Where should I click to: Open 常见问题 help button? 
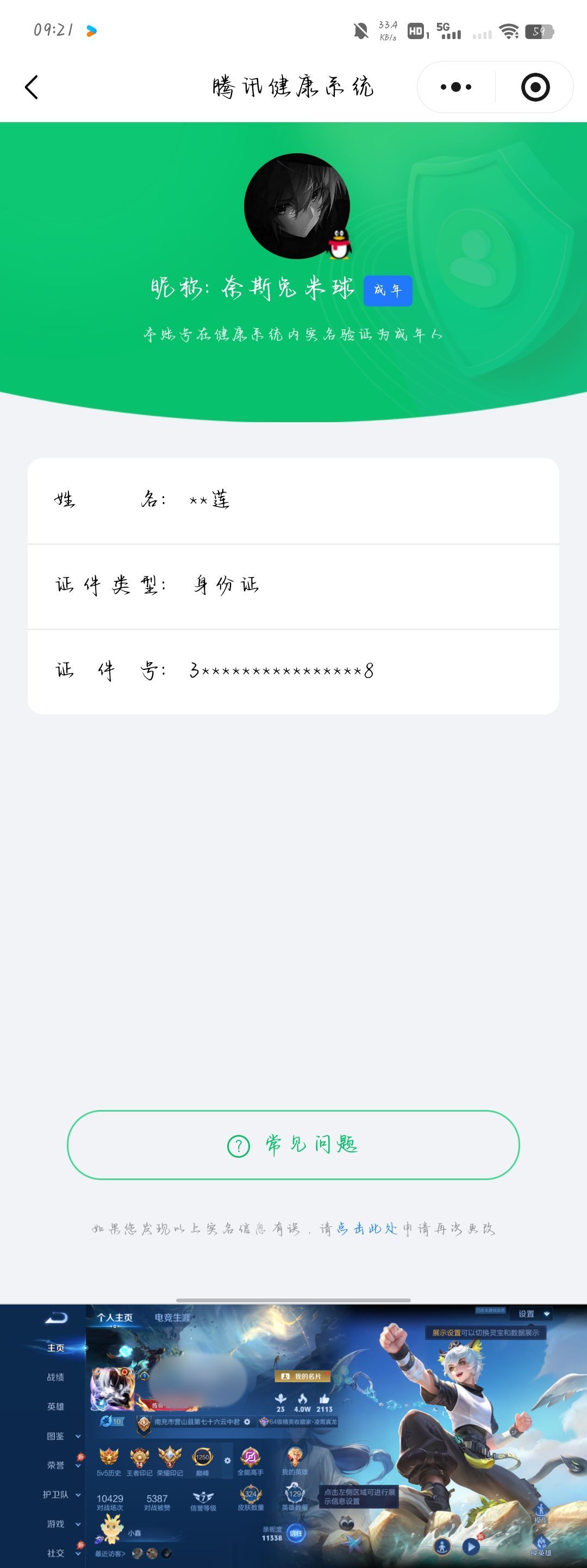[293, 1145]
